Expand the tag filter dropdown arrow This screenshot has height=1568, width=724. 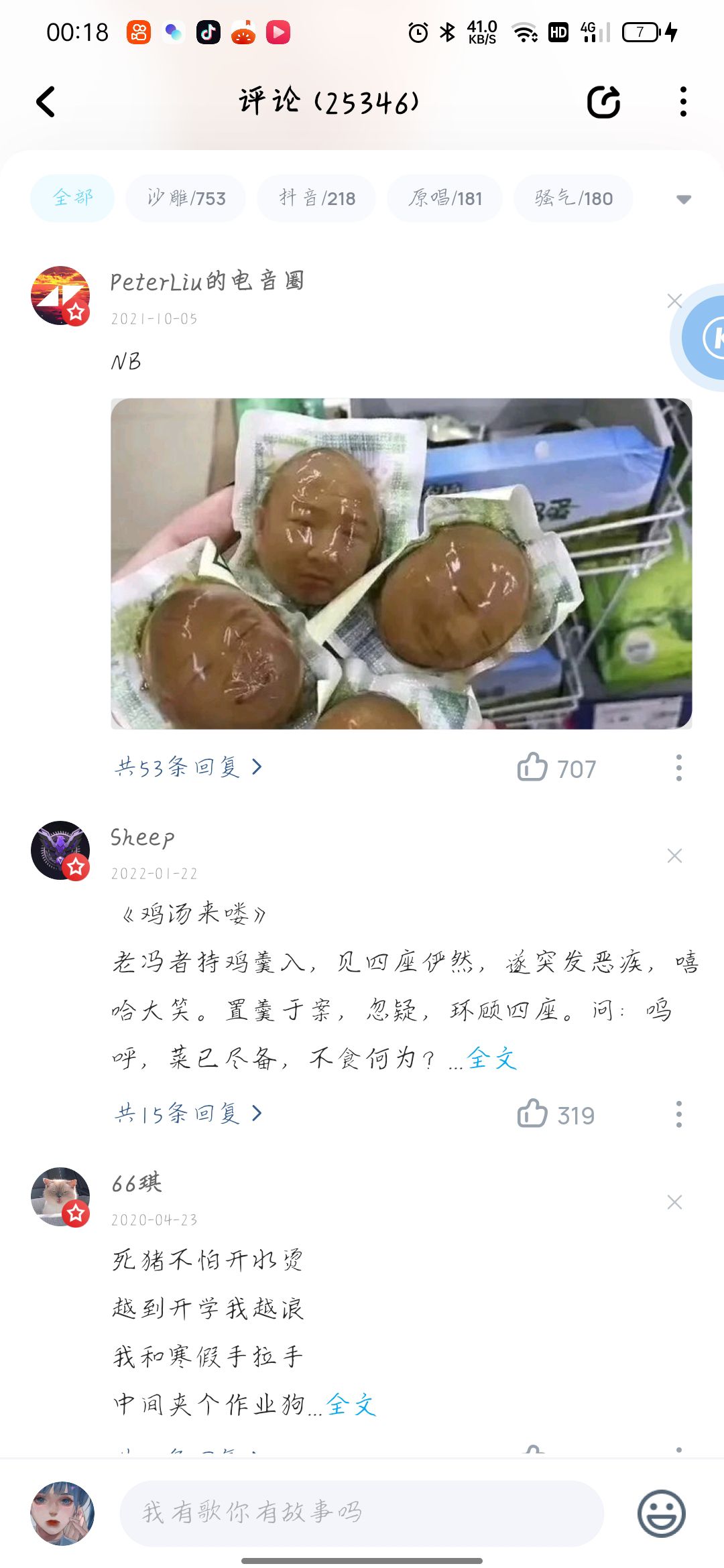(x=684, y=199)
